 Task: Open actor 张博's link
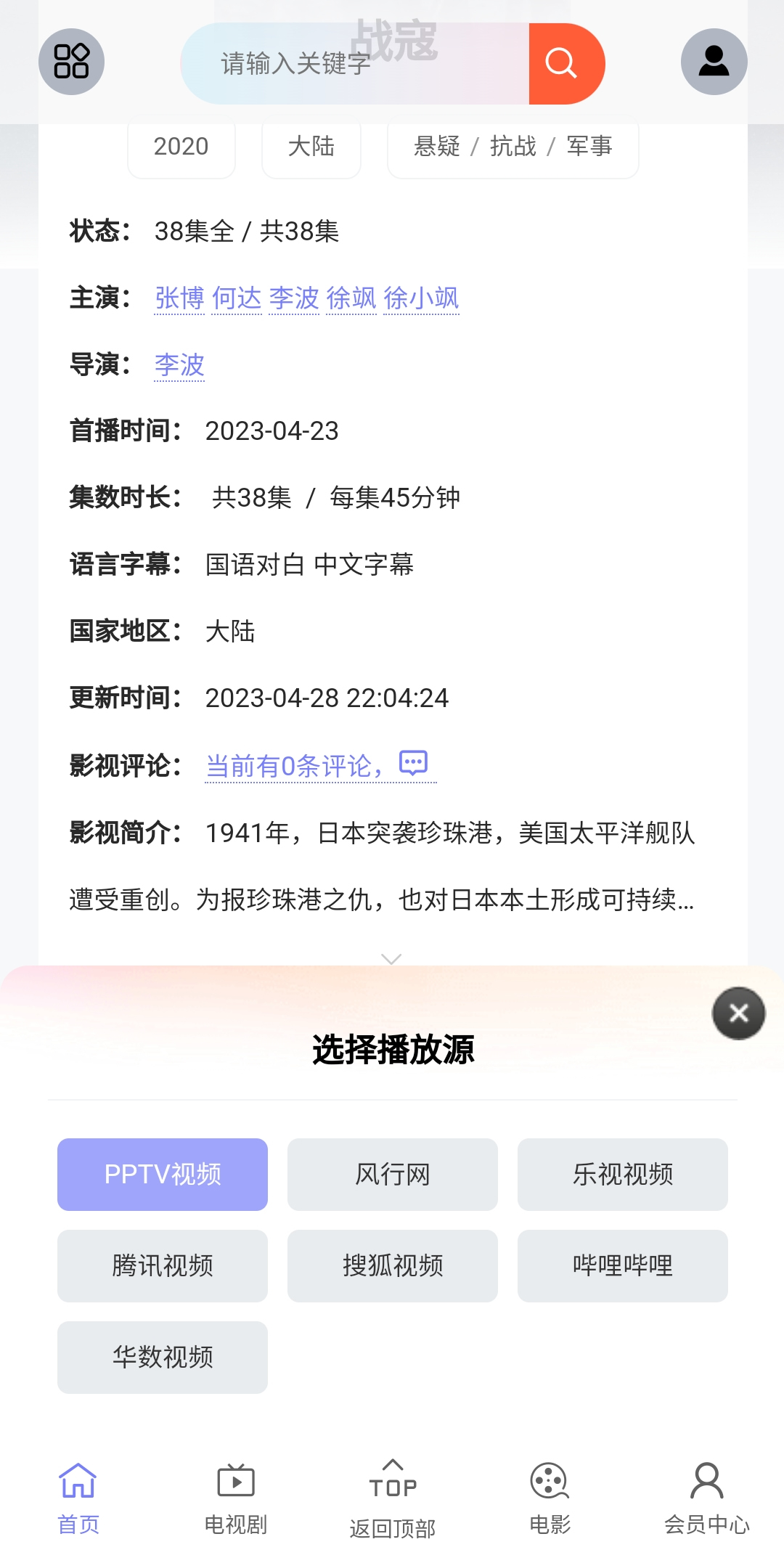pos(179,298)
